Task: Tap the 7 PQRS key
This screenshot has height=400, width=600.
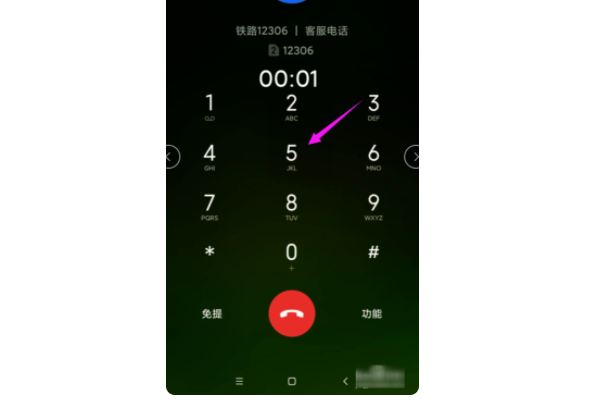Action: click(210, 206)
